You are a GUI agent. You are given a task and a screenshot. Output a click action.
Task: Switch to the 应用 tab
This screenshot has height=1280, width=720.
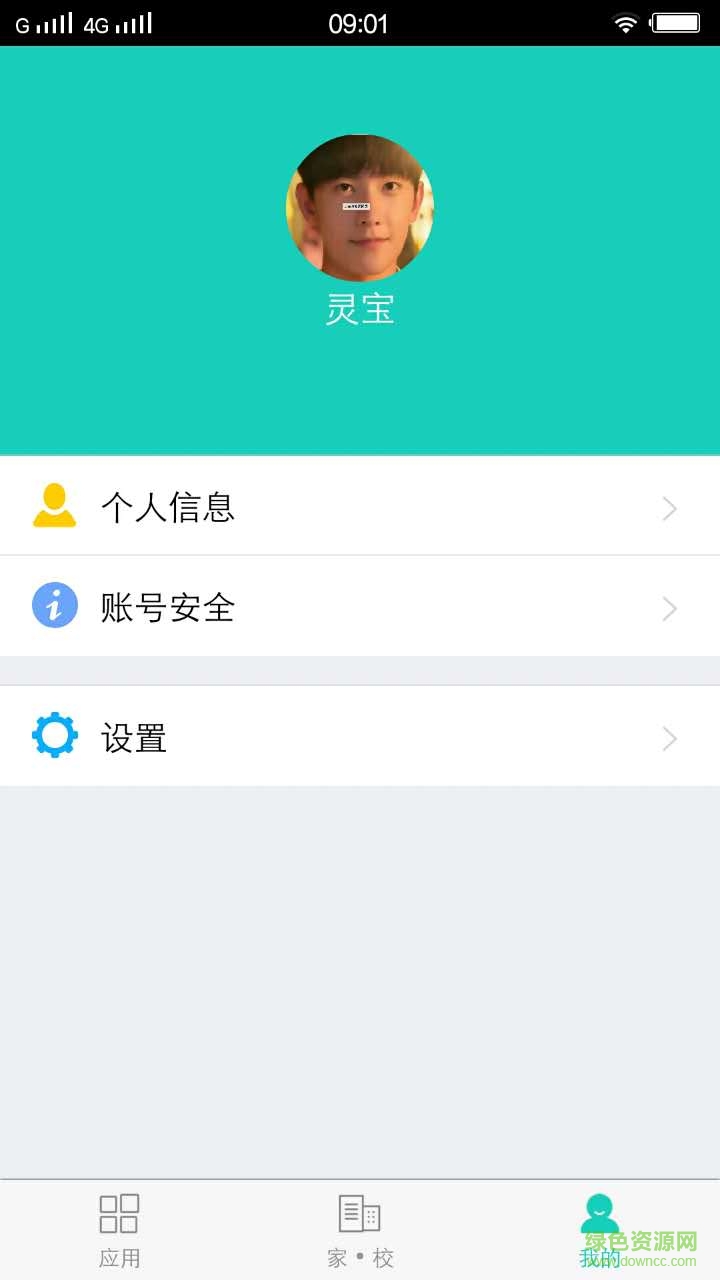120,1230
